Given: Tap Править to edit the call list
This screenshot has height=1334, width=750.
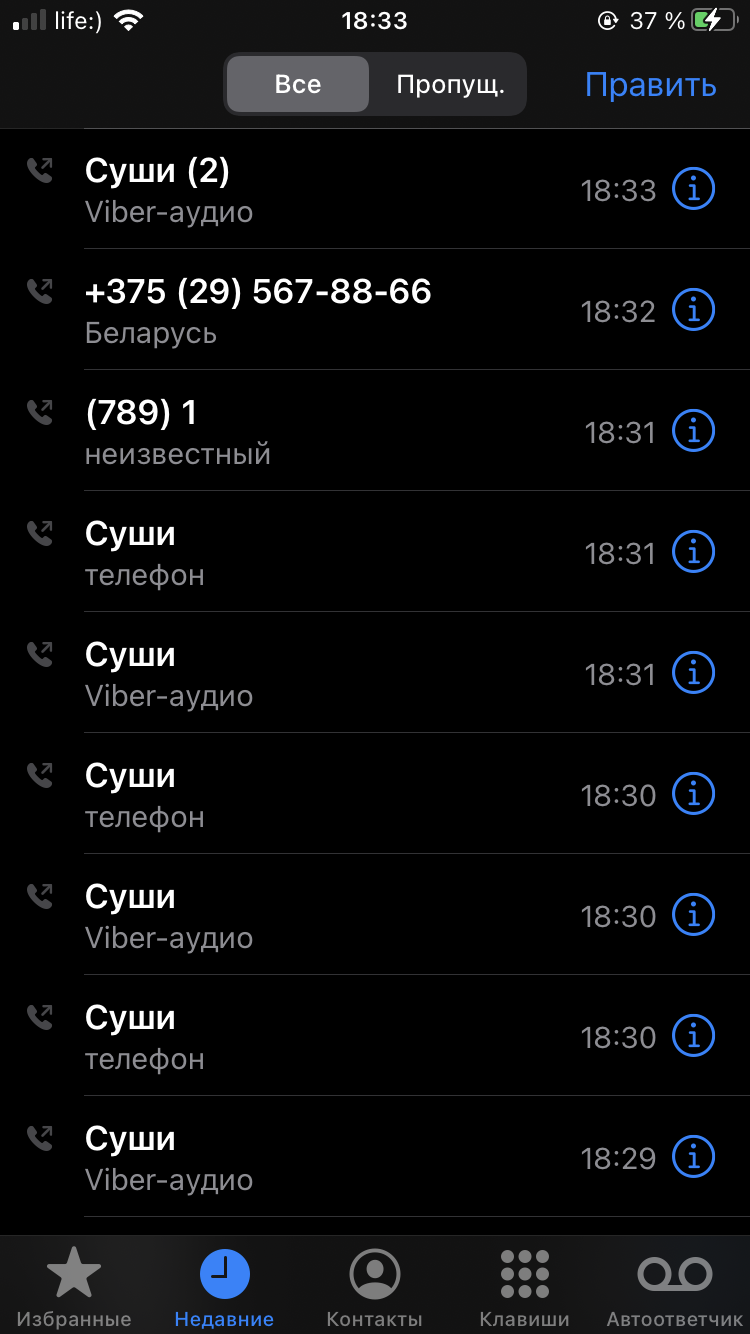Looking at the screenshot, I should click(x=650, y=85).
